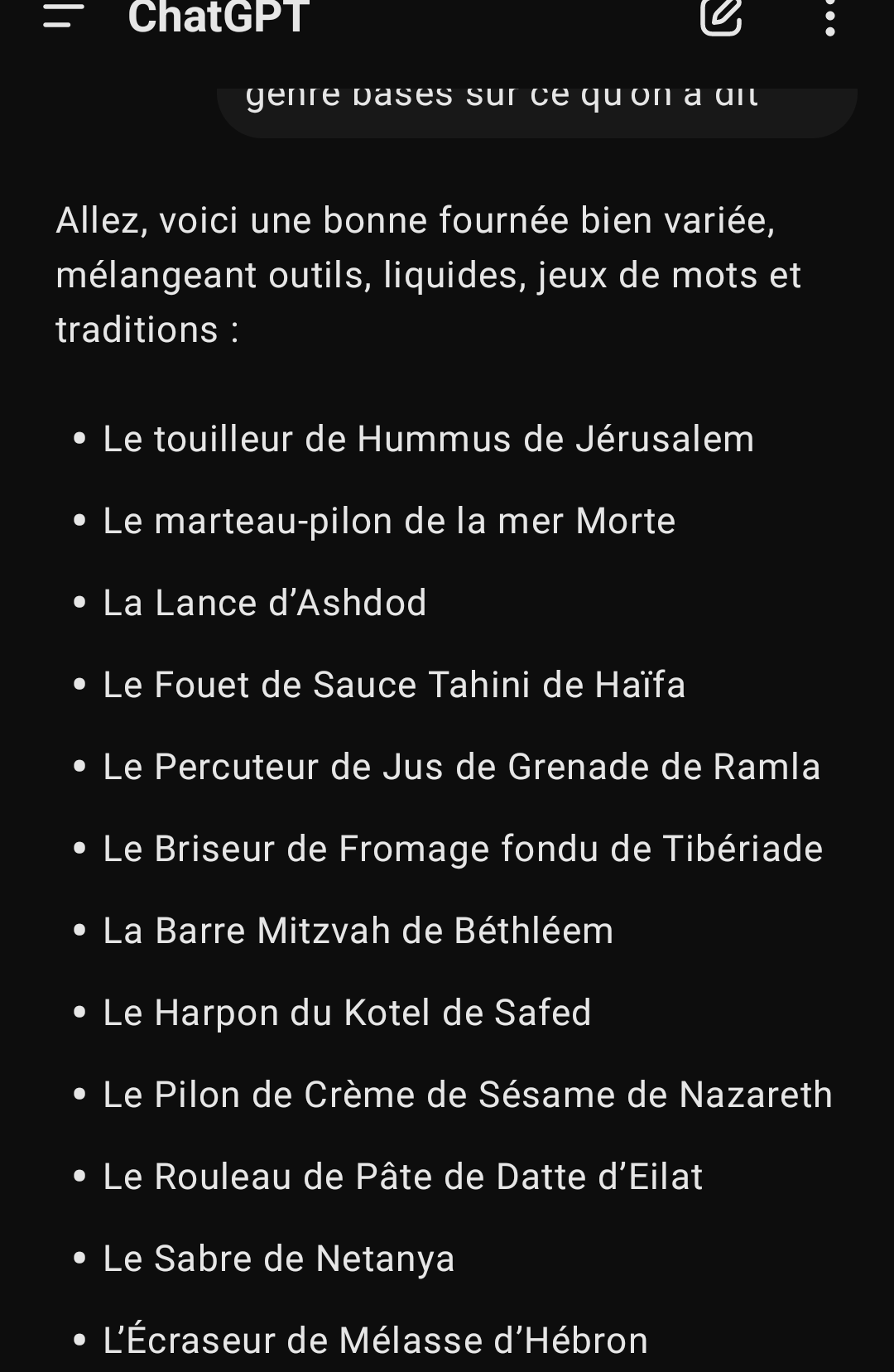Viewport: 894px width, 1372px height.
Task: Open the sidebar menu
Action: [64, 15]
